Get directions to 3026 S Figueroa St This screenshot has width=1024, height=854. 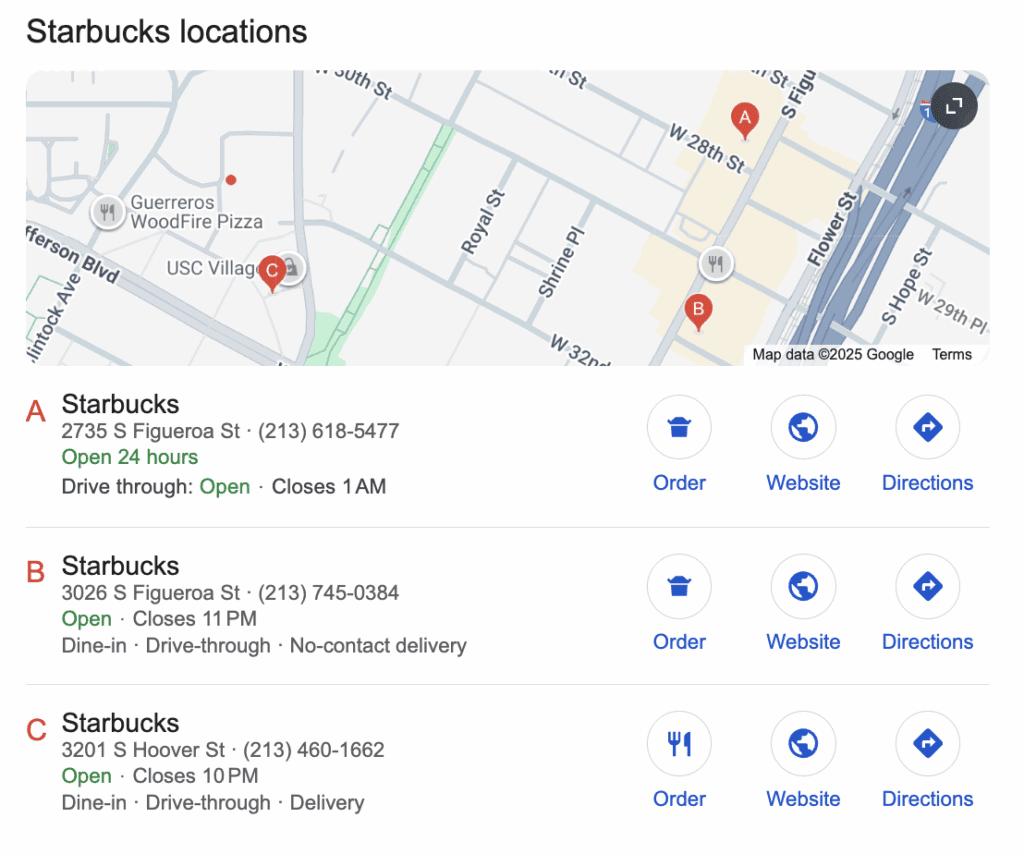point(927,587)
